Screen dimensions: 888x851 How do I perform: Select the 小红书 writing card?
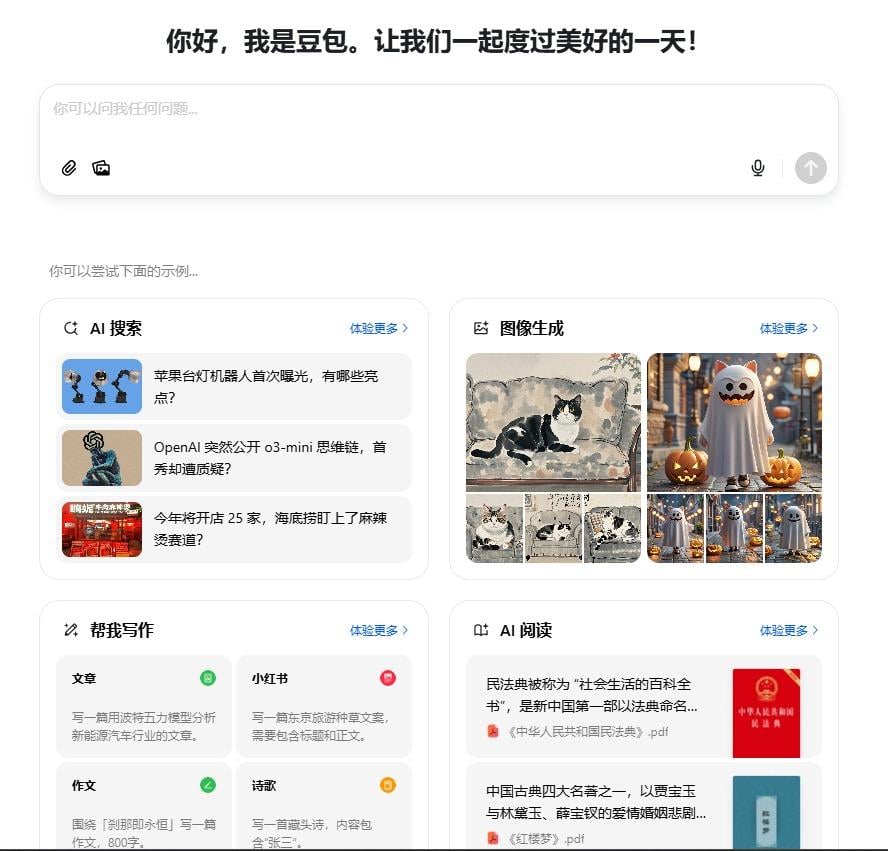click(x=323, y=706)
